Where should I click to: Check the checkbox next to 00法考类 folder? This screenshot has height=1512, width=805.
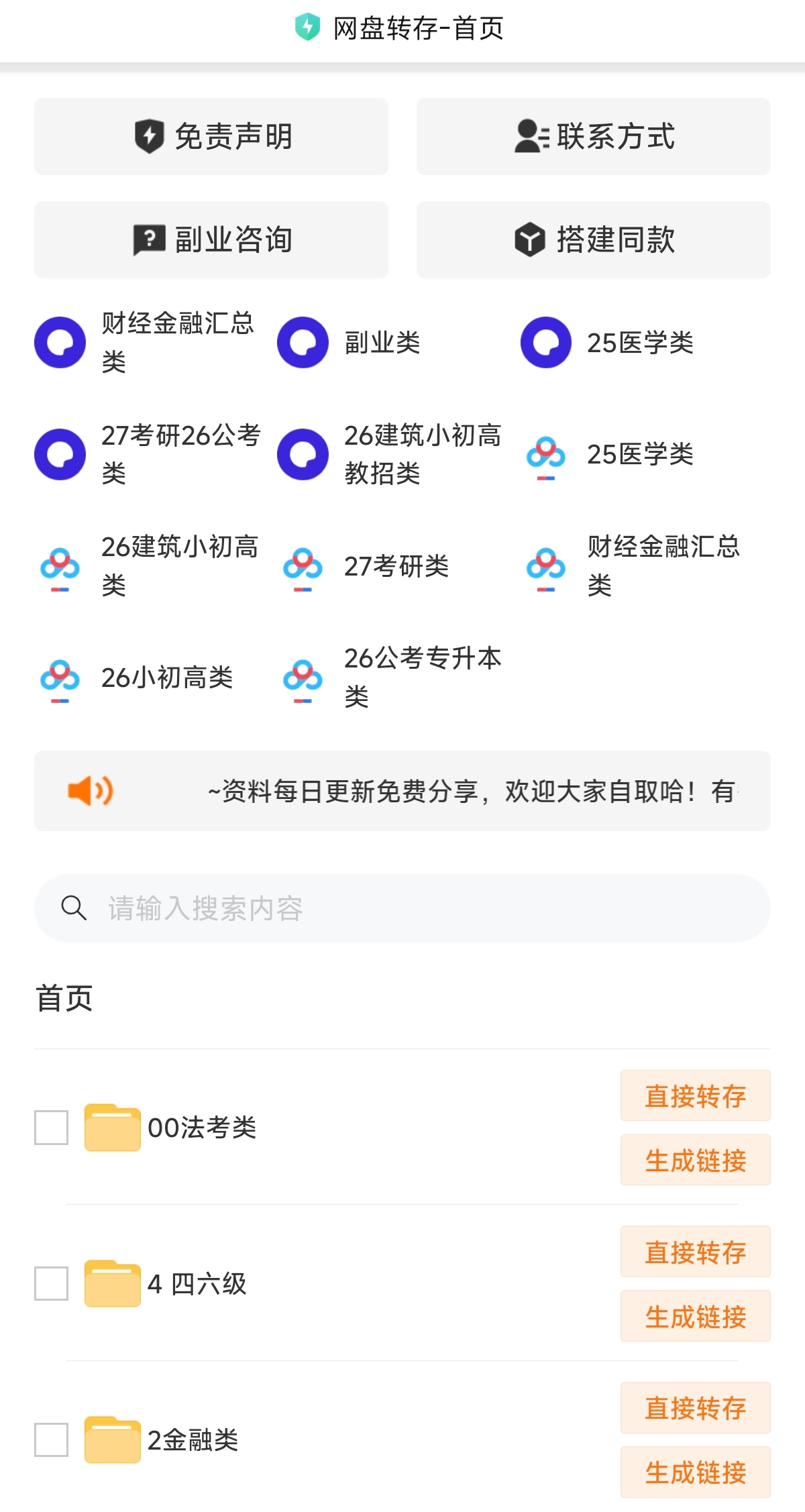click(x=50, y=1128)
